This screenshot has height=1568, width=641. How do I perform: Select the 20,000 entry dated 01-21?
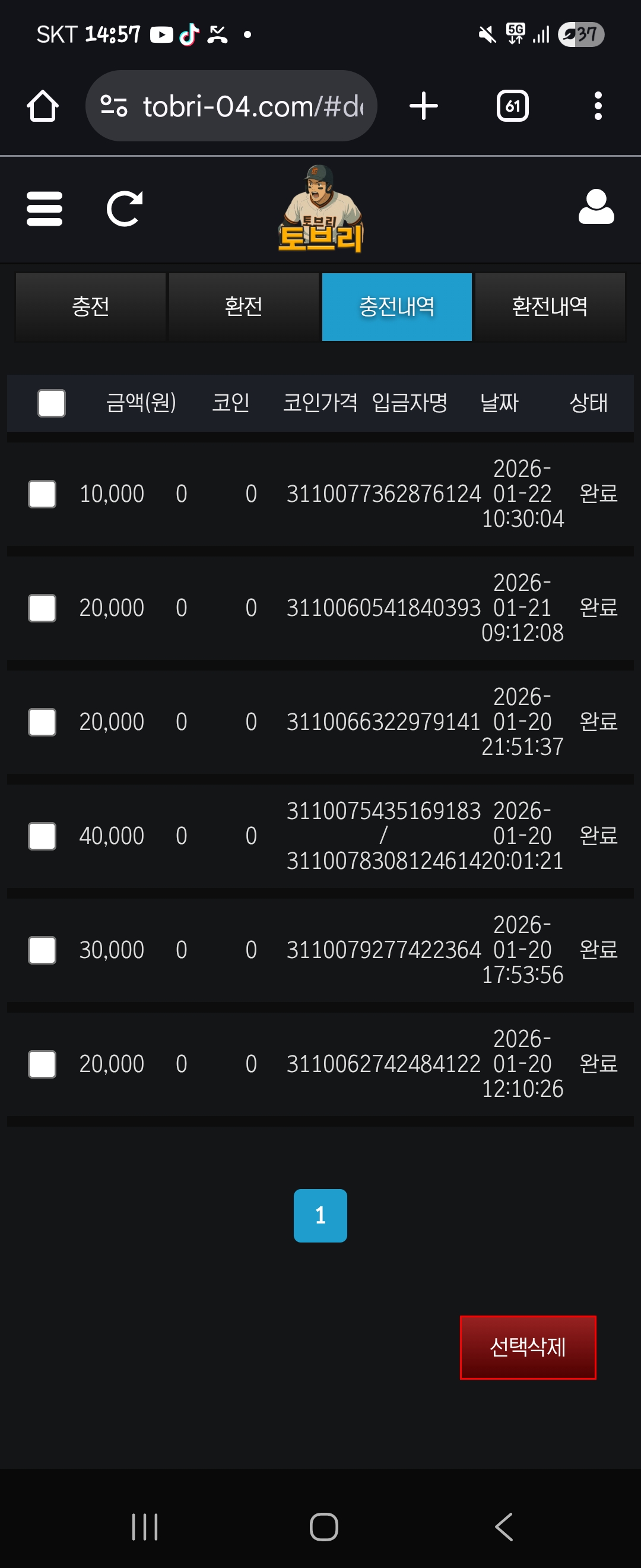click(43, 608)
